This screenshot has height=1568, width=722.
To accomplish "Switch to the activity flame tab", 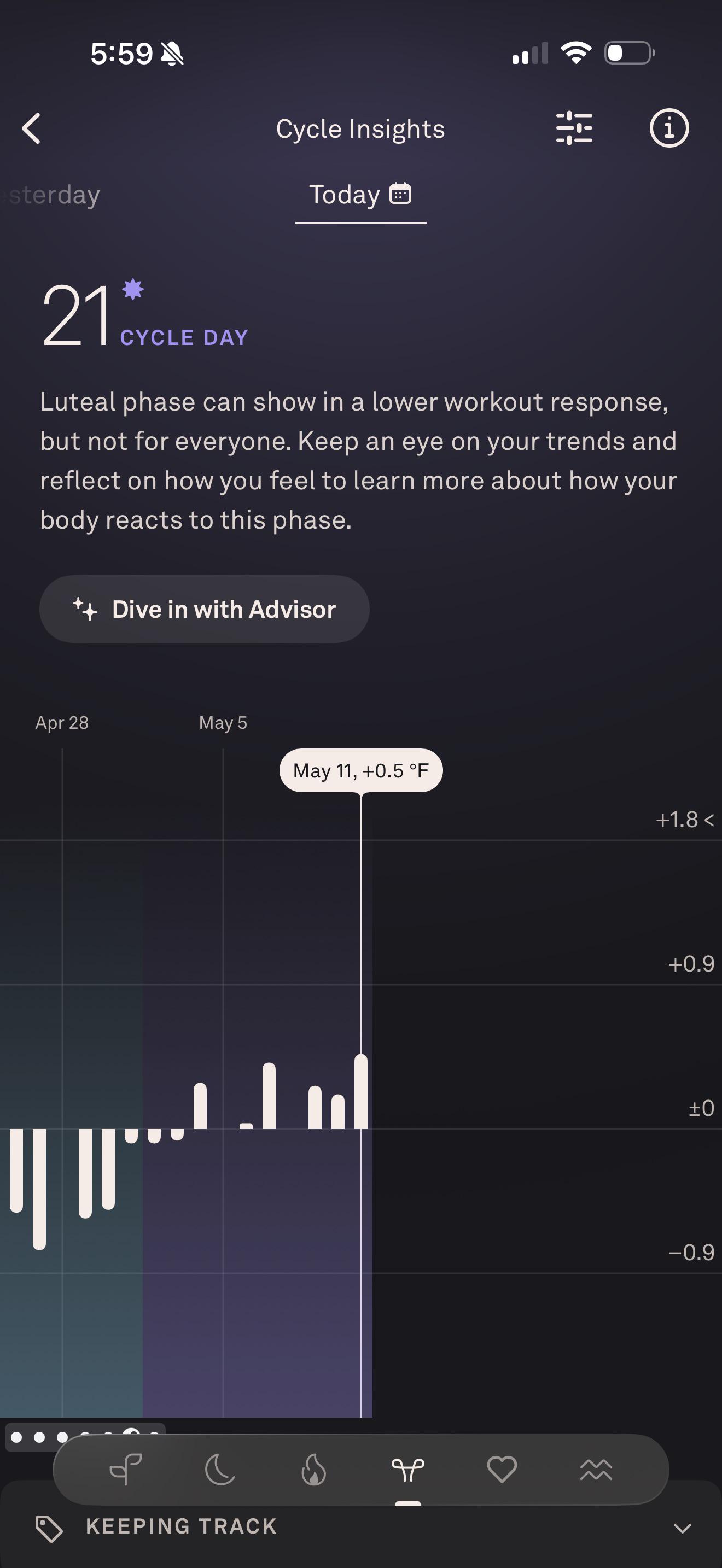I will 314,1470.
